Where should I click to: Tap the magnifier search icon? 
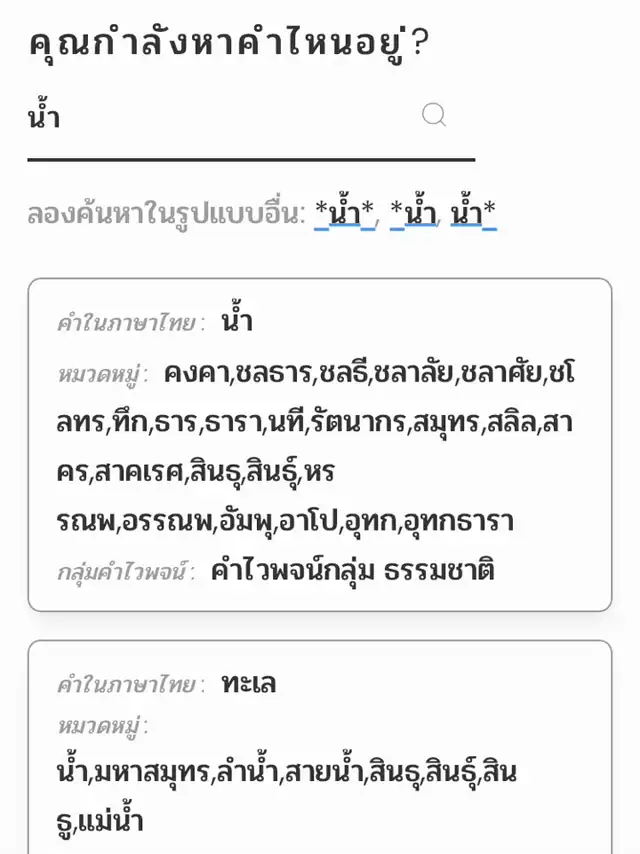(434, 116)
